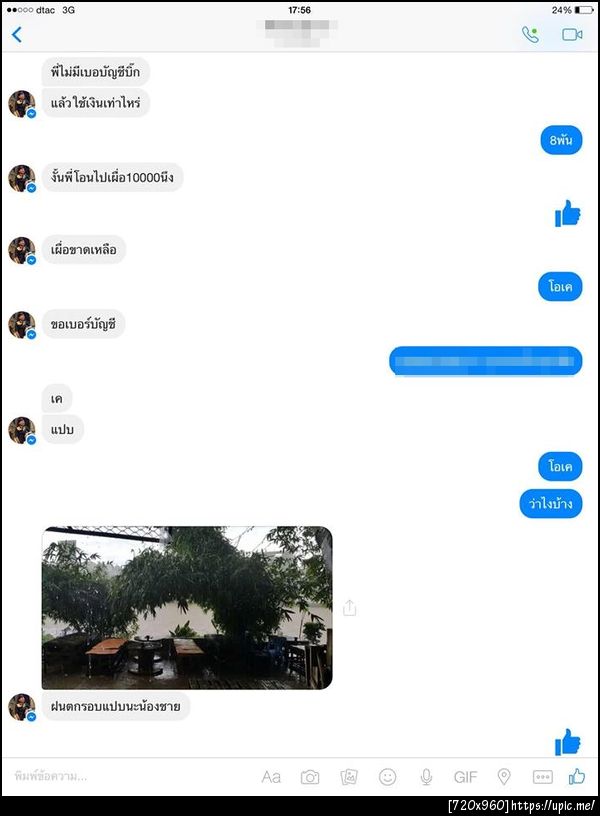Image resolution: width=600 pixels, height=816 pixels.
Task: Record a voice message with the microphone
Action: (426, 777)
